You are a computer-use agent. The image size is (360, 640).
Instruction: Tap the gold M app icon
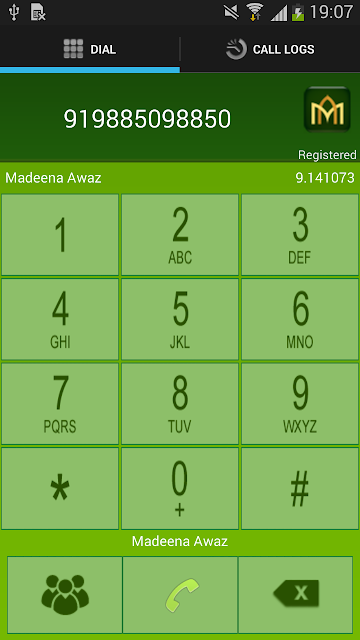pyautogui.click(x=327, y=109)
